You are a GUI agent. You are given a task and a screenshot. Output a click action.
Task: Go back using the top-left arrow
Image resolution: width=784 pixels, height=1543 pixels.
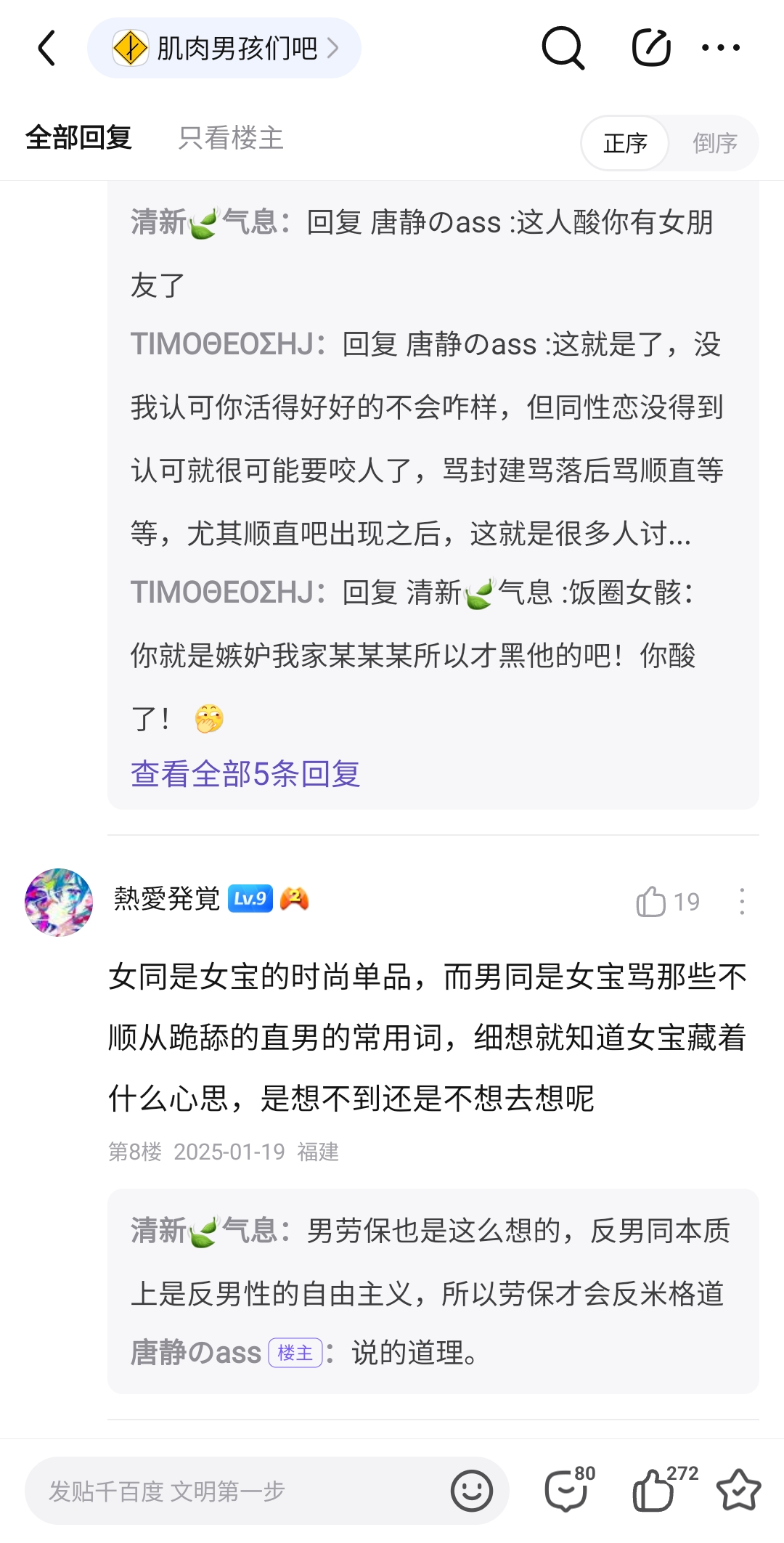47,48
